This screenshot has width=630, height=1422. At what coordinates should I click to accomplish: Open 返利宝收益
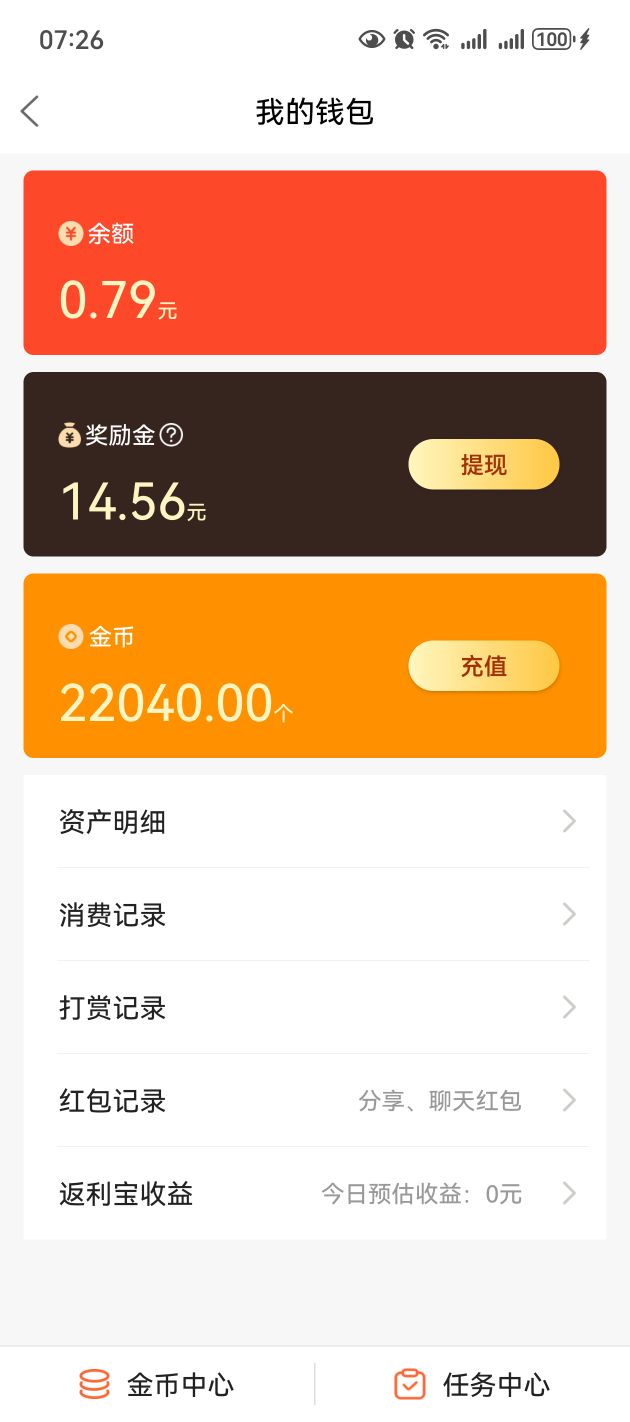pos(315,1194)
